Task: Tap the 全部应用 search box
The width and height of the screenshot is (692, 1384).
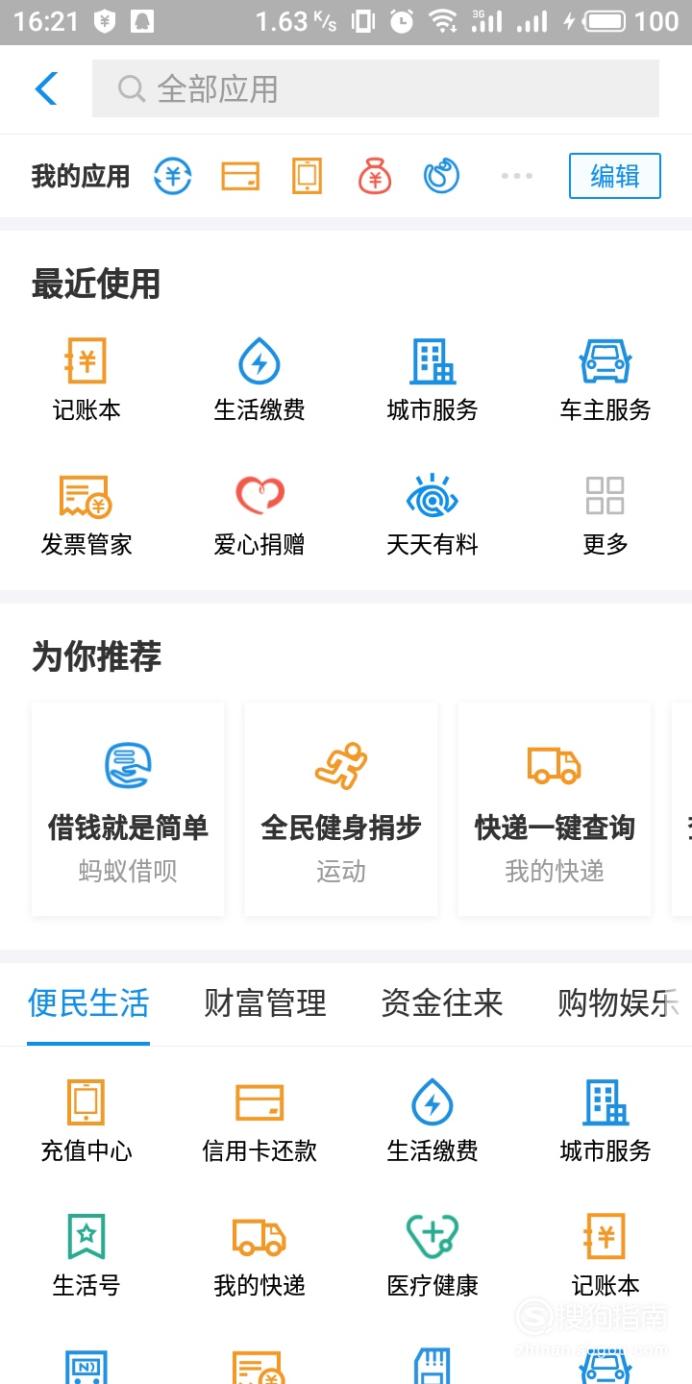Action: [375, 89]
